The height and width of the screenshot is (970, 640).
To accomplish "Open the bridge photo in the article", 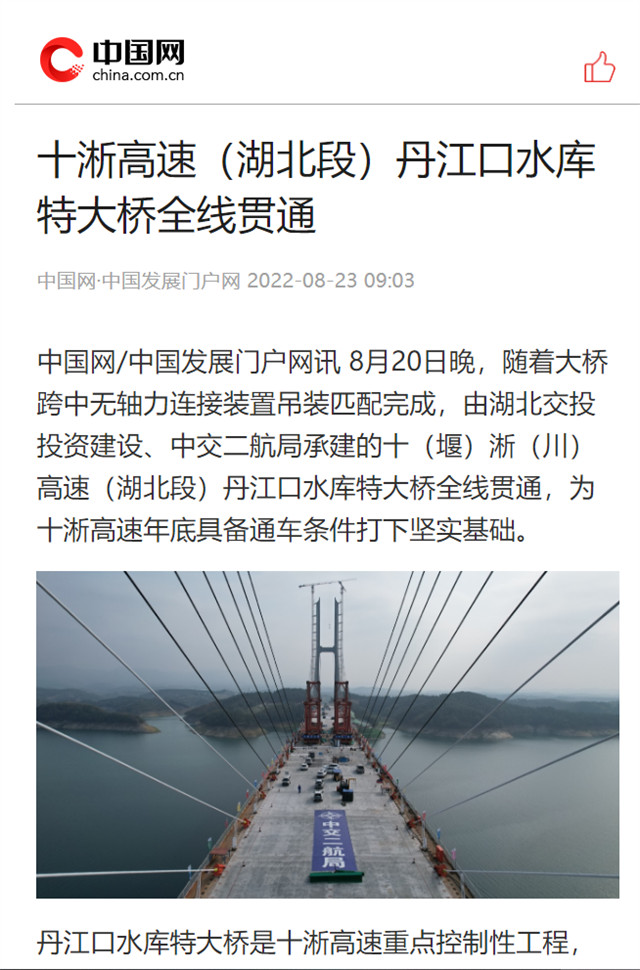I will coord(327,734).
